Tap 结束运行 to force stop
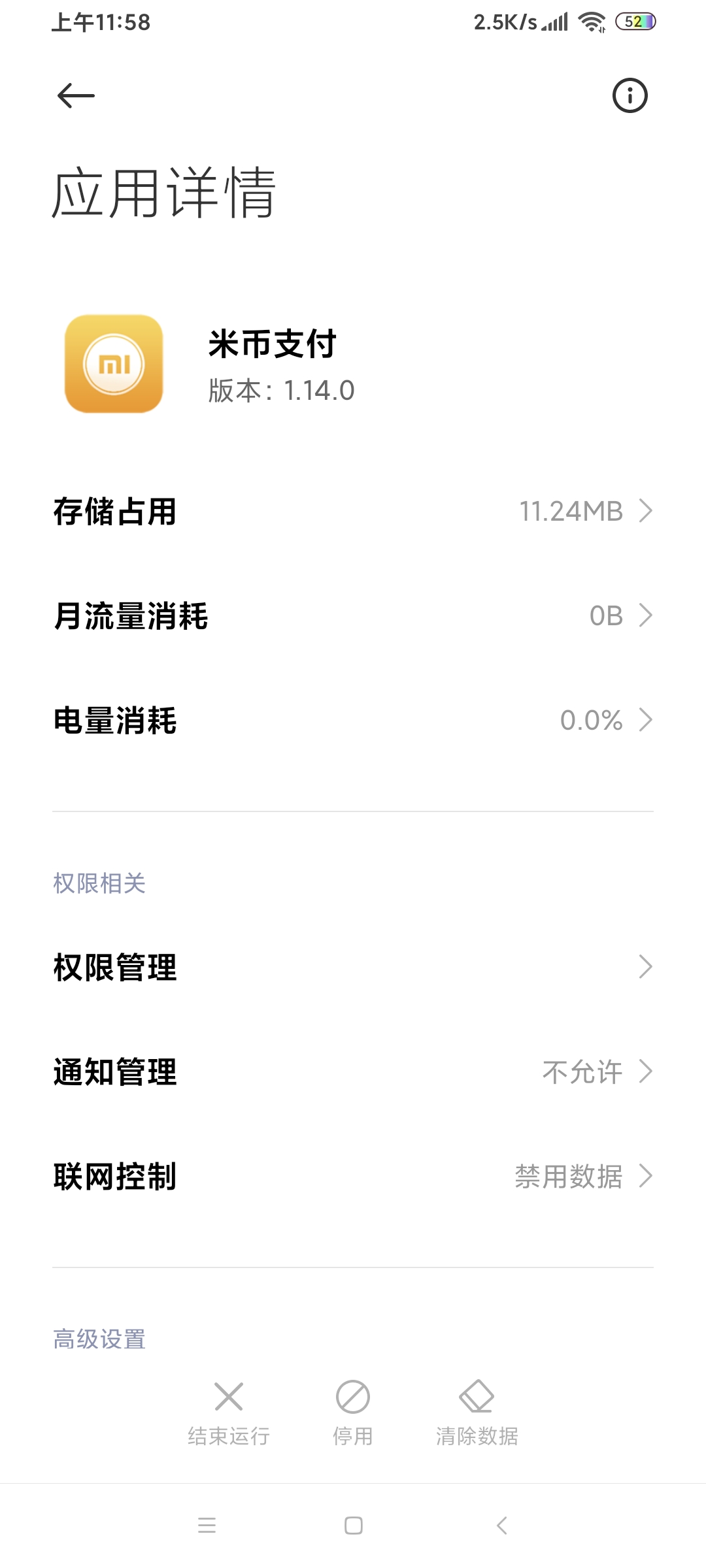The height and width of the screenshot is (1568, 706). point(229,1413)
